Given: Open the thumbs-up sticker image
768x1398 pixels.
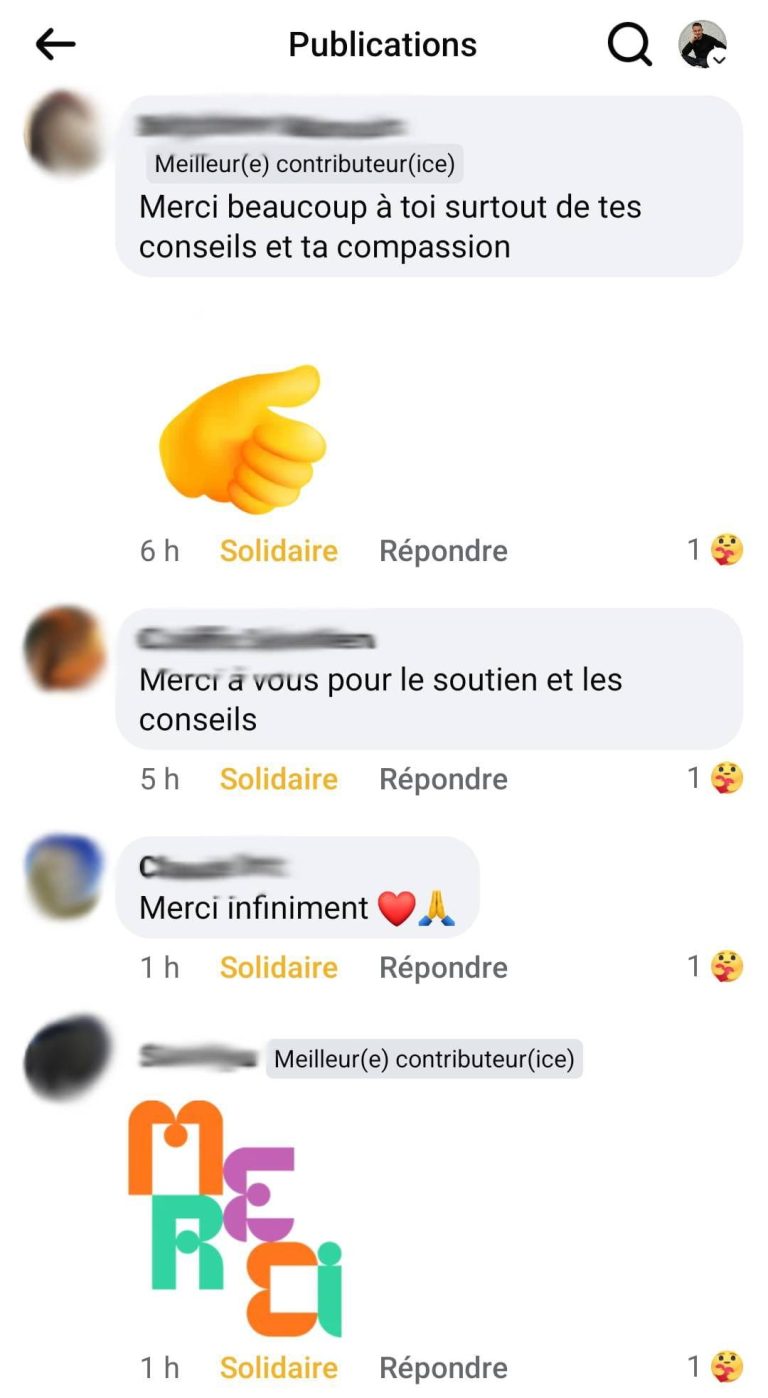Looking at the screenshot, I should (x=242, y=440).
